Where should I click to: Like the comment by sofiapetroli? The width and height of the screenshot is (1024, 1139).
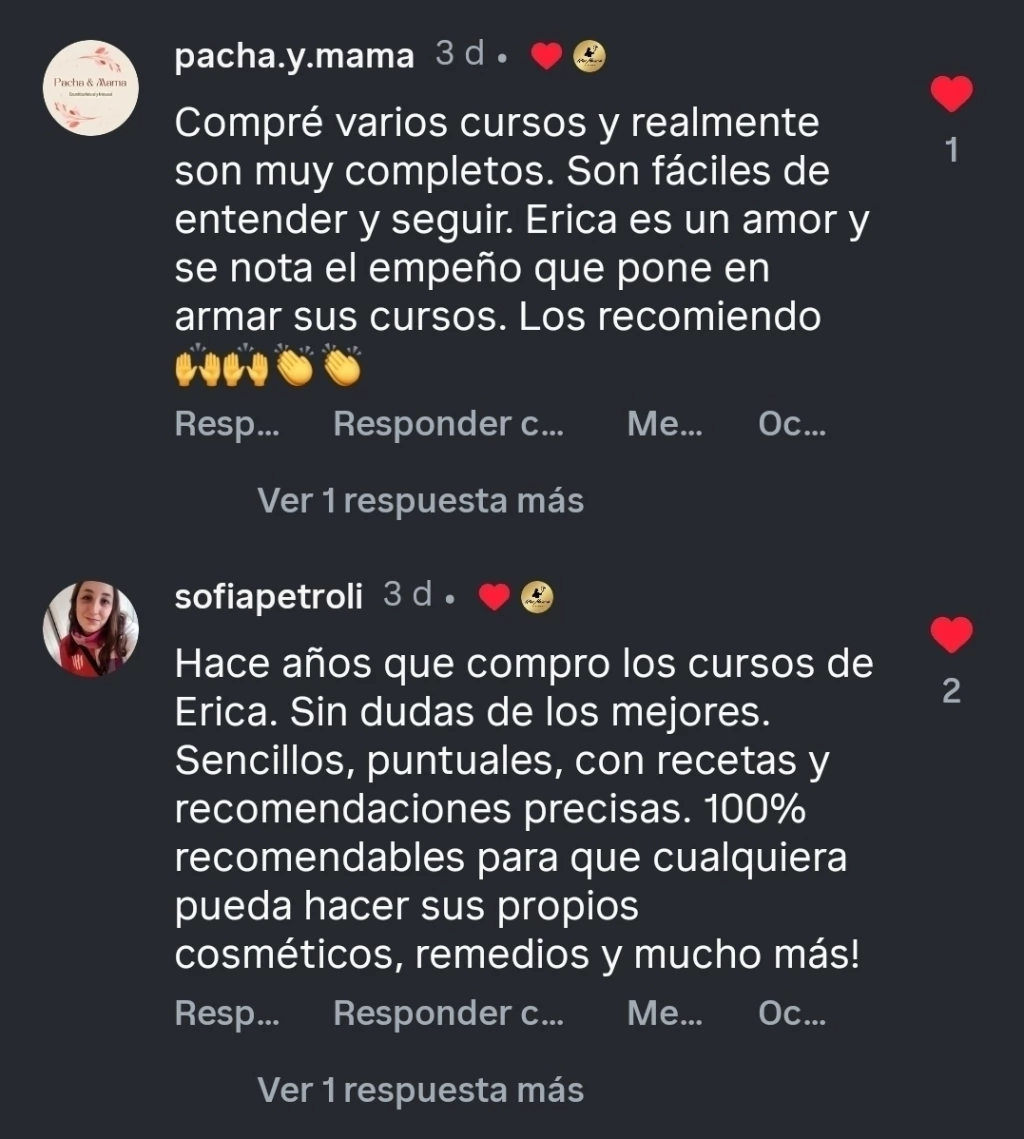951,635
